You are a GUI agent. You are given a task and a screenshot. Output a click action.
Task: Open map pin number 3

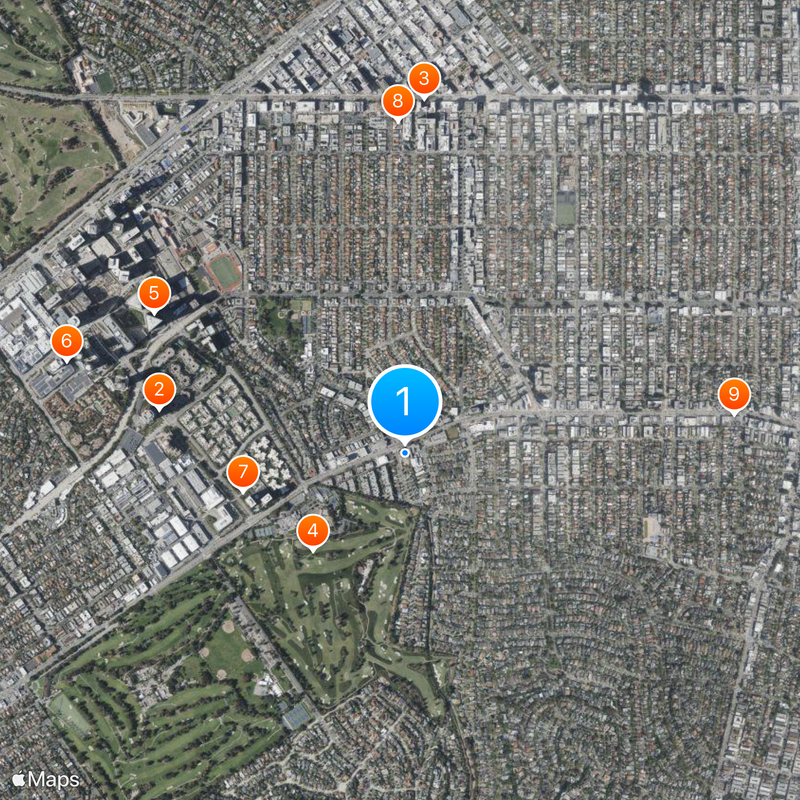point(424,78)
